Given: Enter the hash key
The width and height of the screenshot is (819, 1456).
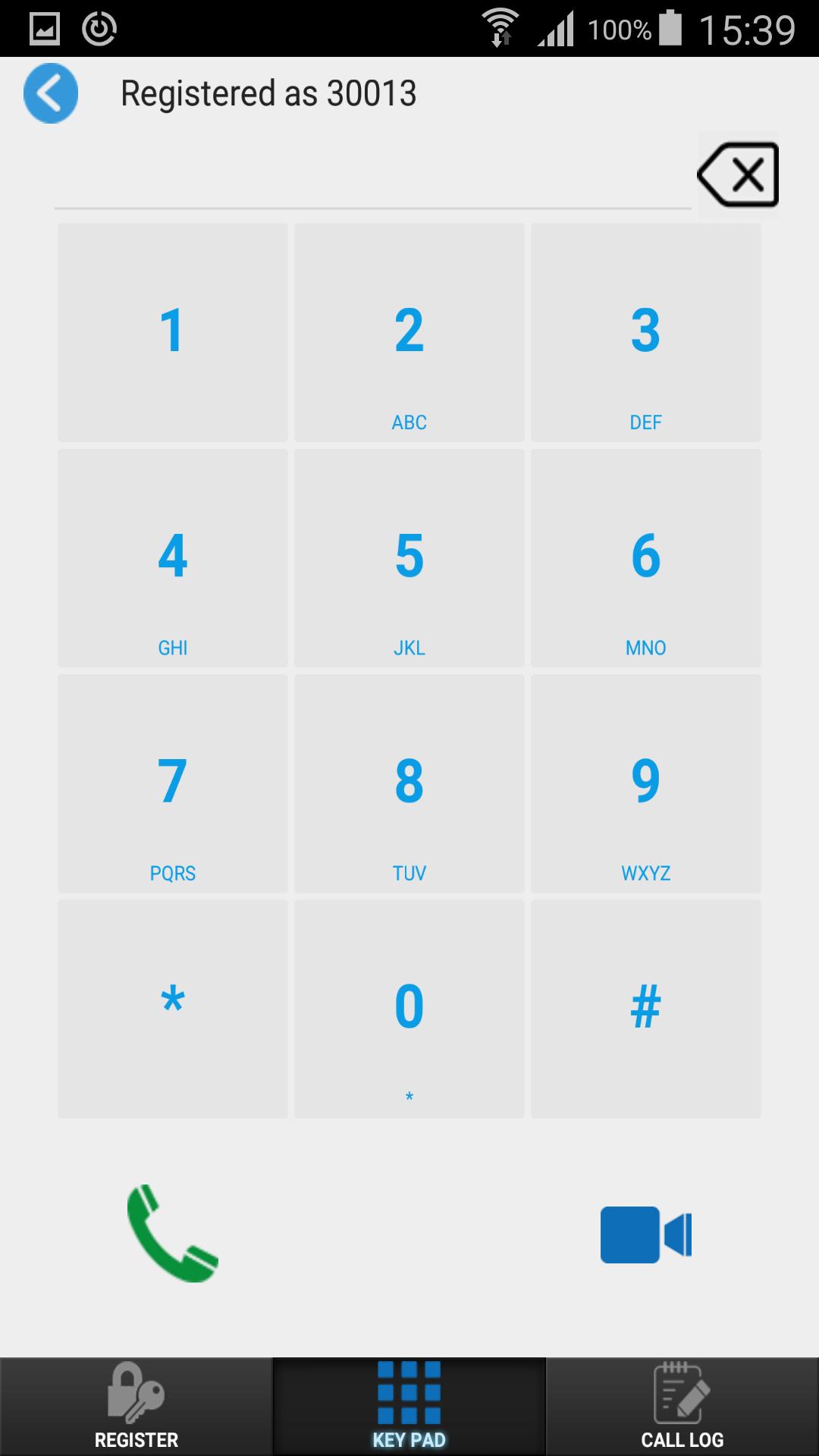Looking at the screenshot, I should click(646, 1009).
